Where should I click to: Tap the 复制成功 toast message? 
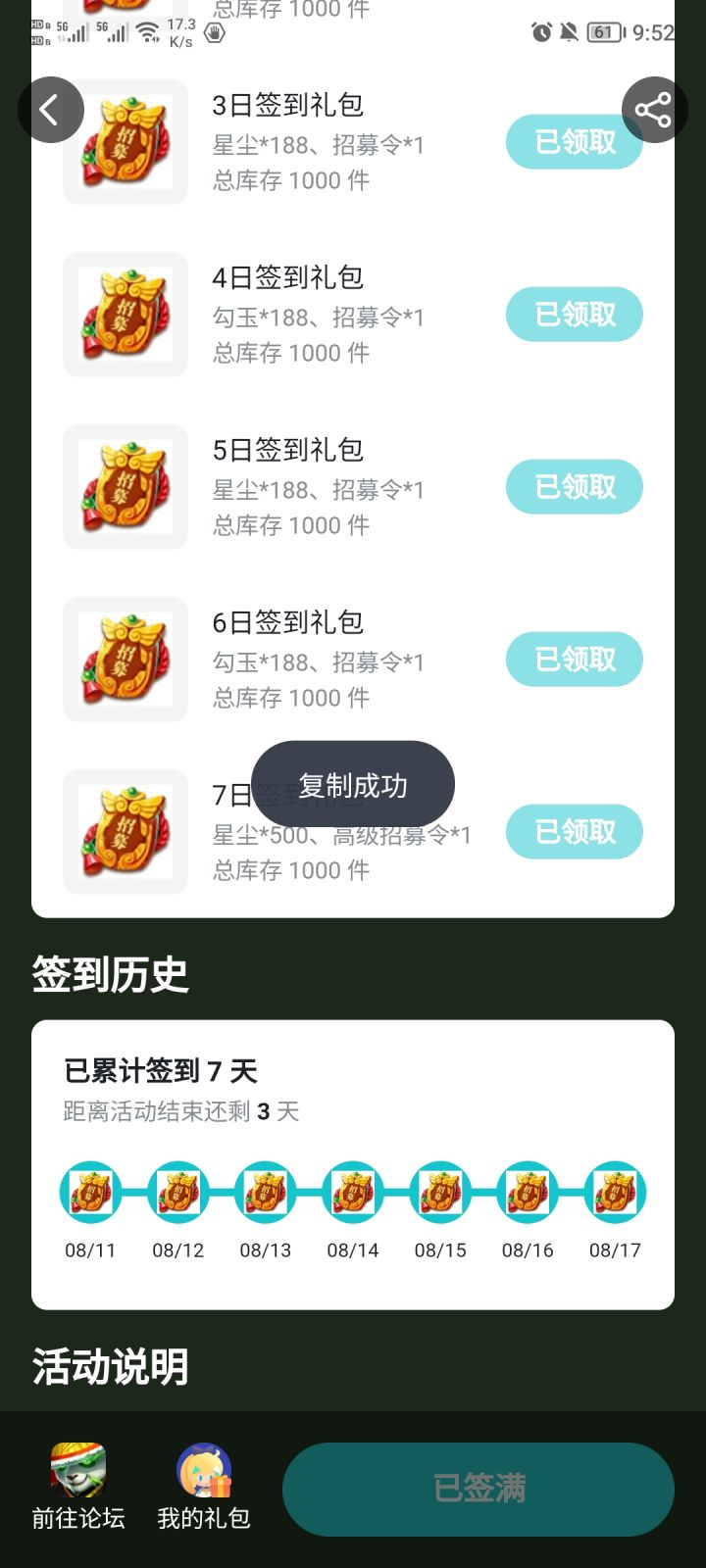[x=353, y=784]
